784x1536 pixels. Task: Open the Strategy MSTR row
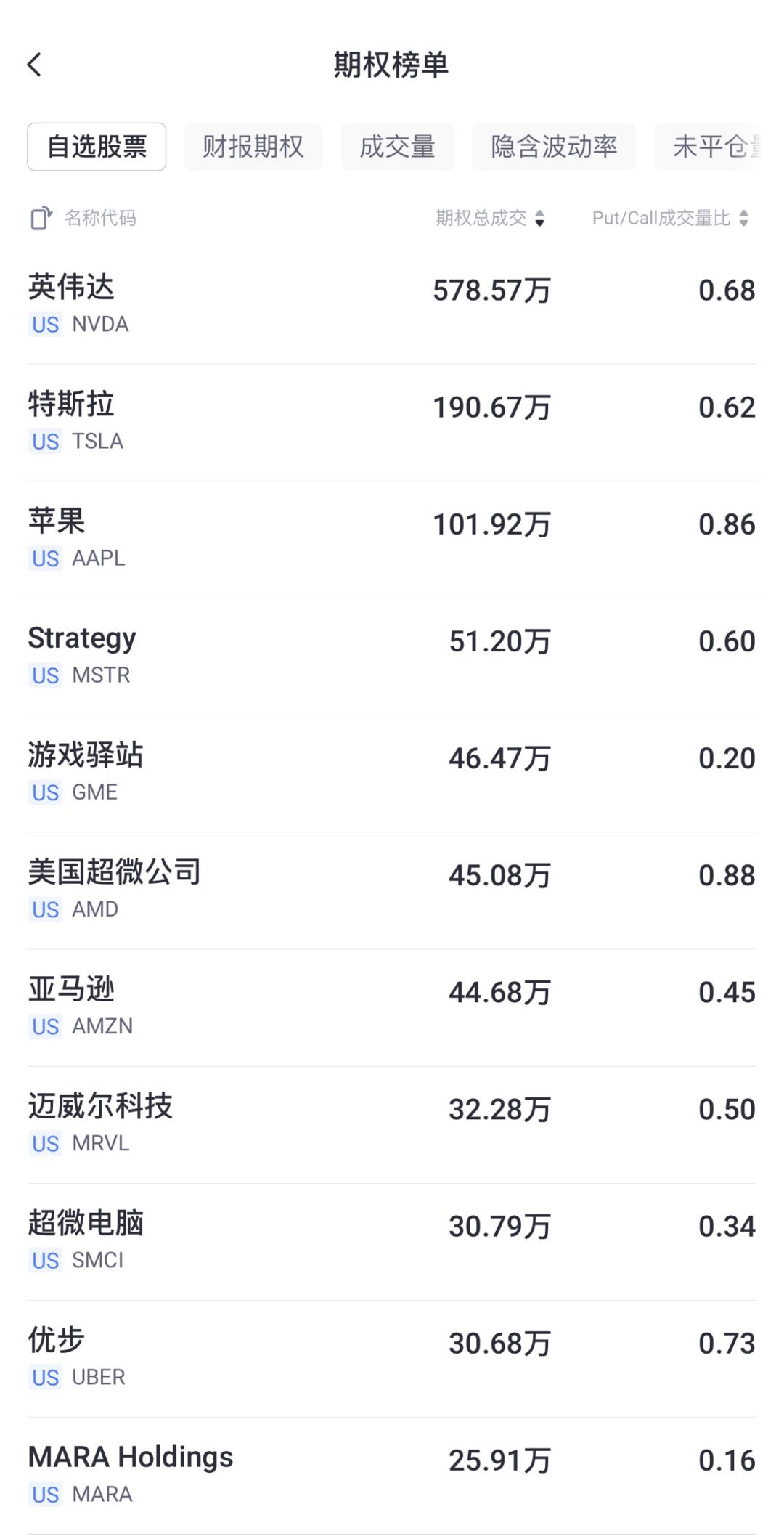pyautogui.click(x=392, y=657)
